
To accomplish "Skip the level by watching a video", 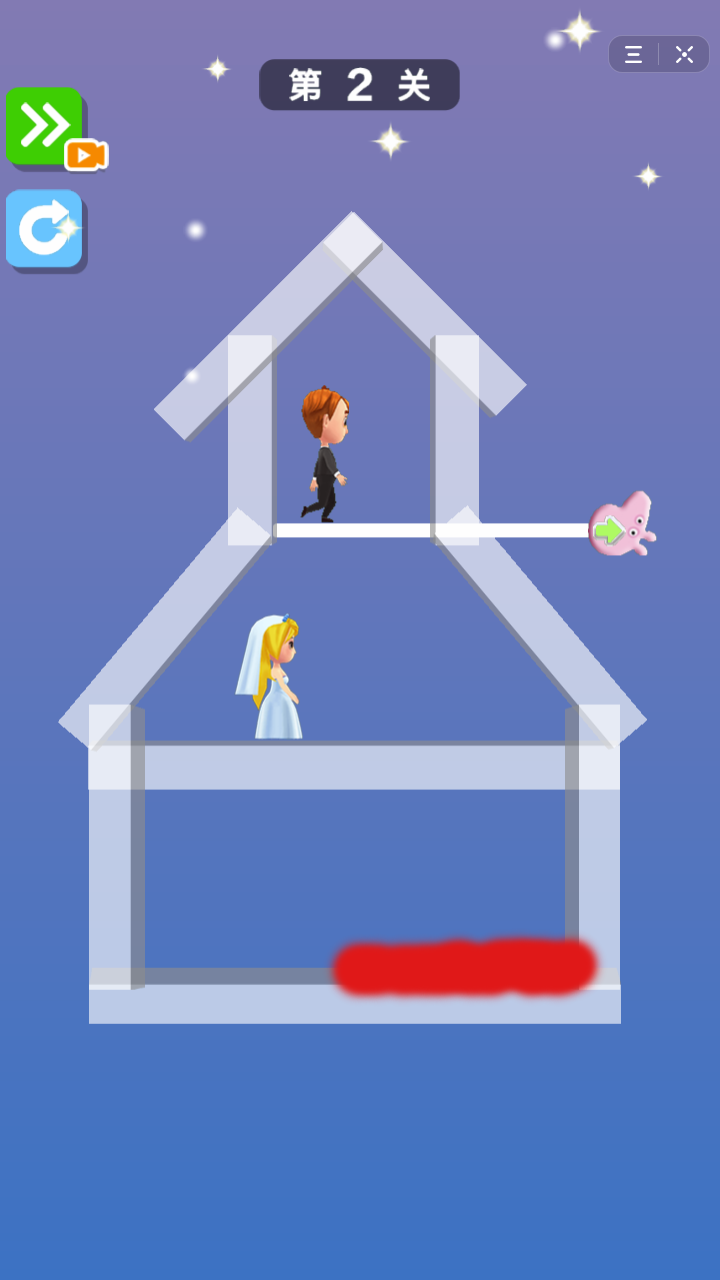I will (45, 126).
